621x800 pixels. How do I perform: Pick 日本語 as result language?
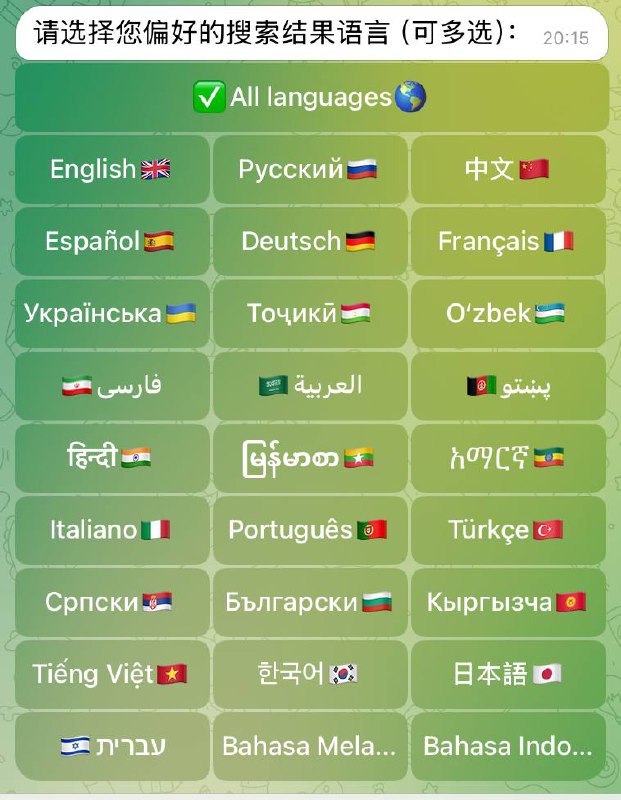point(508,673)
